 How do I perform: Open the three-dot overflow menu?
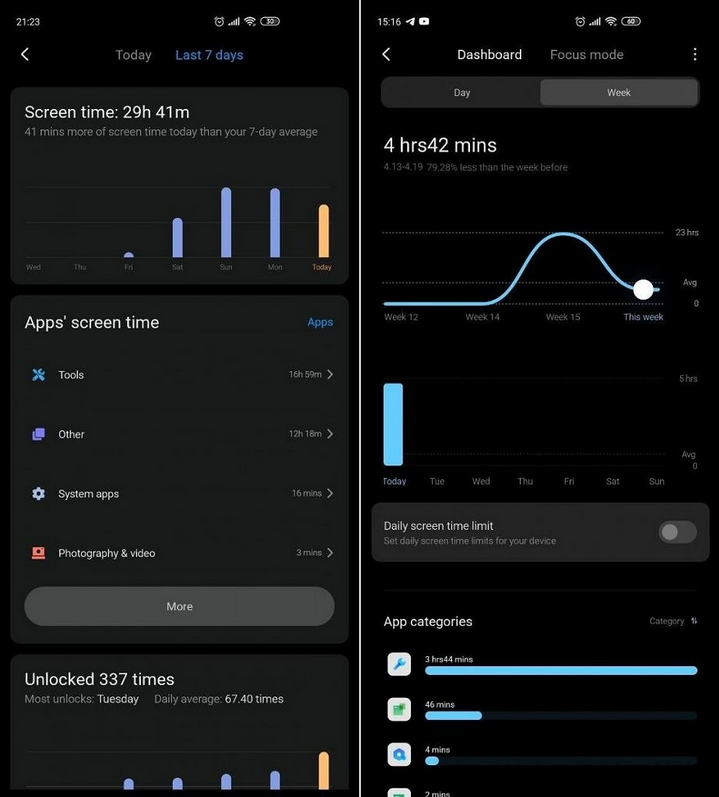point(695,55)
